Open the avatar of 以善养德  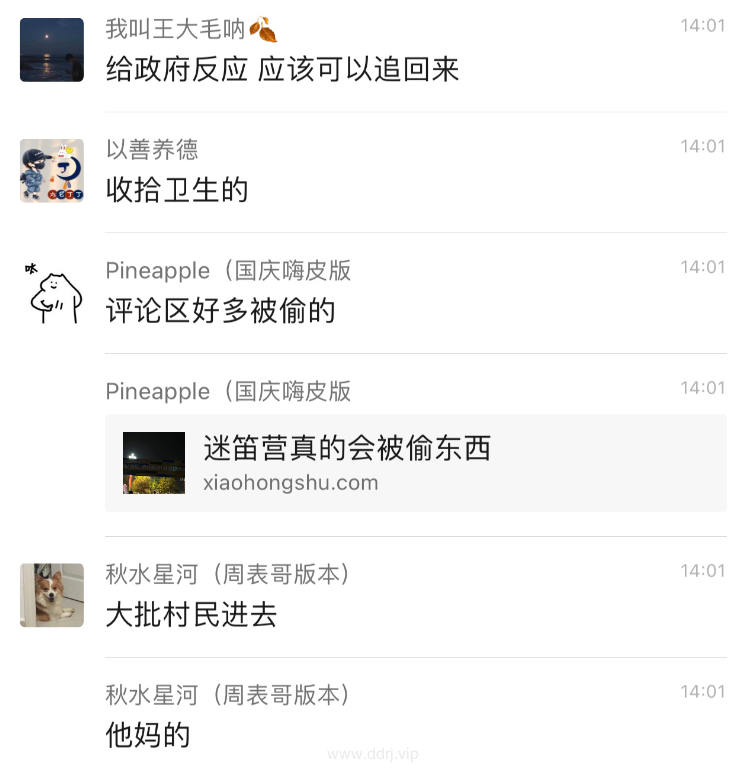pos(52,171)
